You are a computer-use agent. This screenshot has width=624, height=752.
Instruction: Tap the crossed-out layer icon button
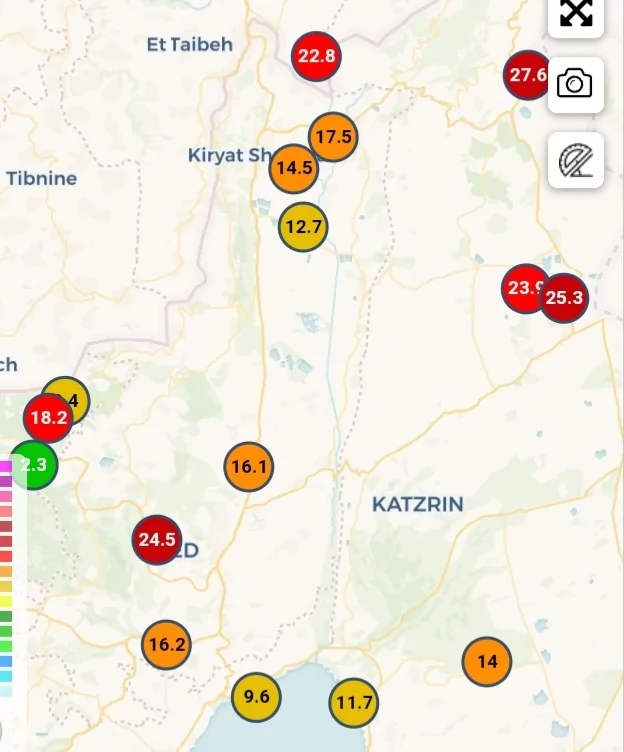click(576, 160)
